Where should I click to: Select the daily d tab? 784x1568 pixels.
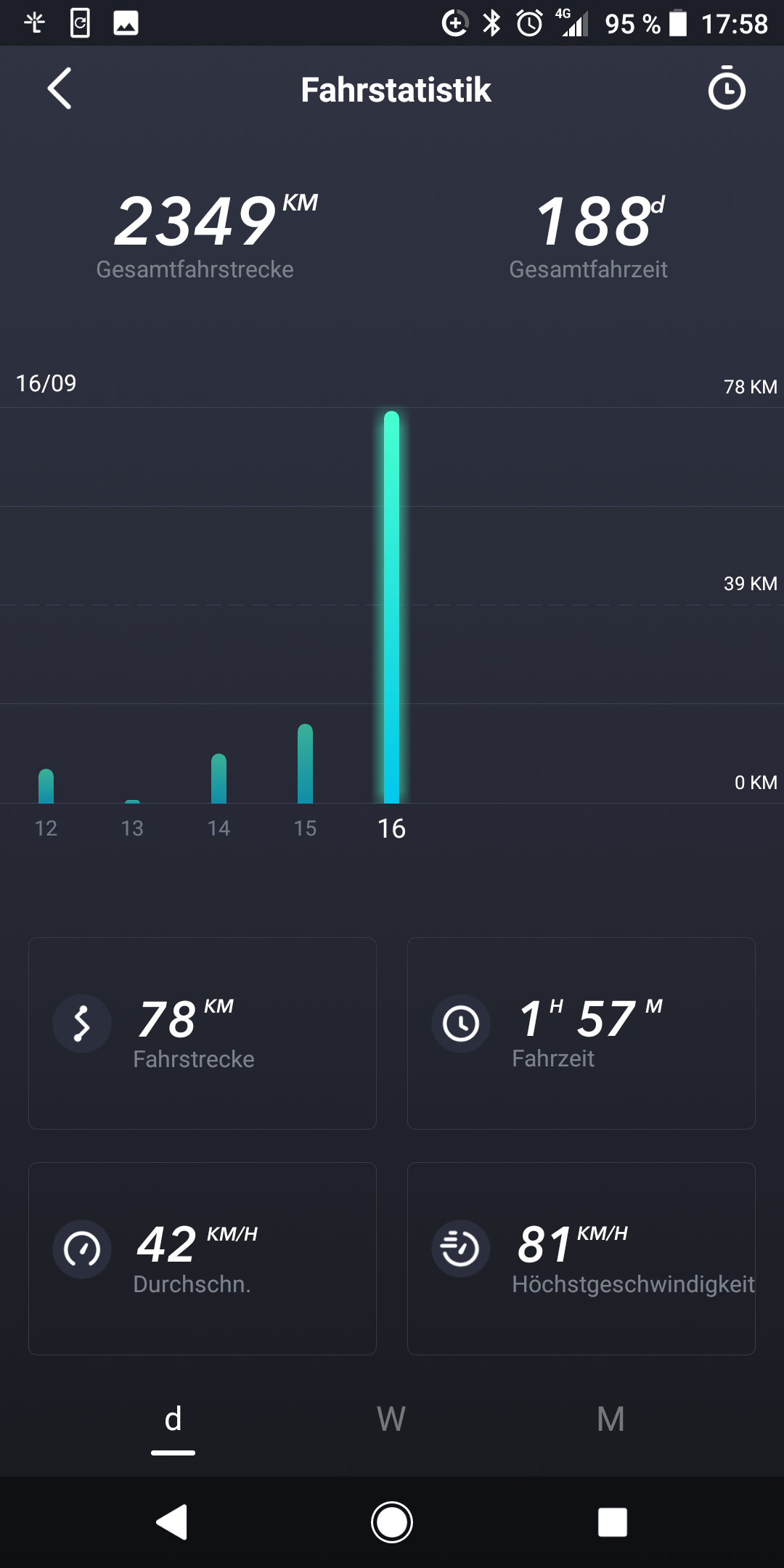click(173, 1419)
